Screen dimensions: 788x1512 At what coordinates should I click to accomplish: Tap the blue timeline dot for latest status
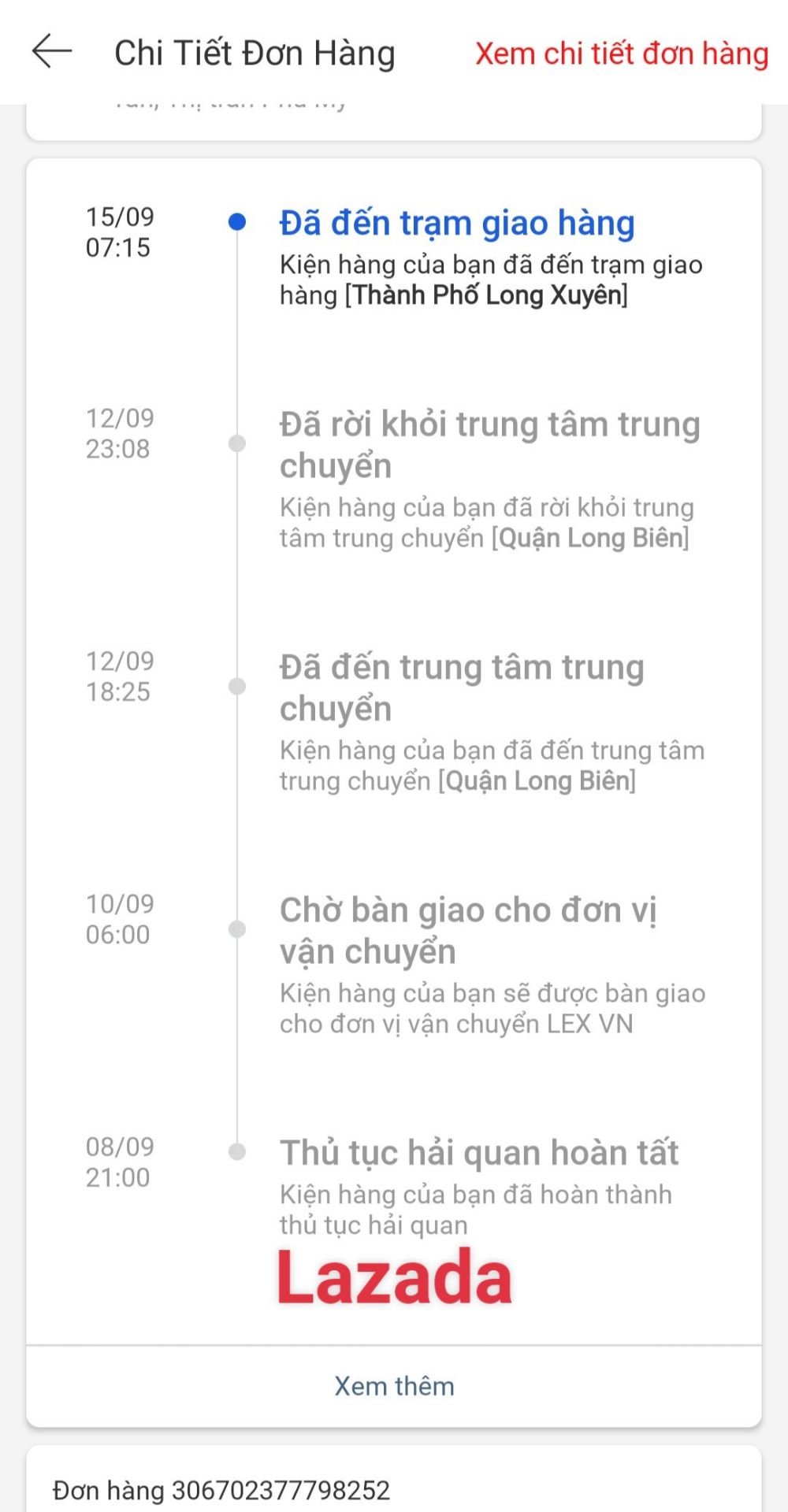point(236,223)
